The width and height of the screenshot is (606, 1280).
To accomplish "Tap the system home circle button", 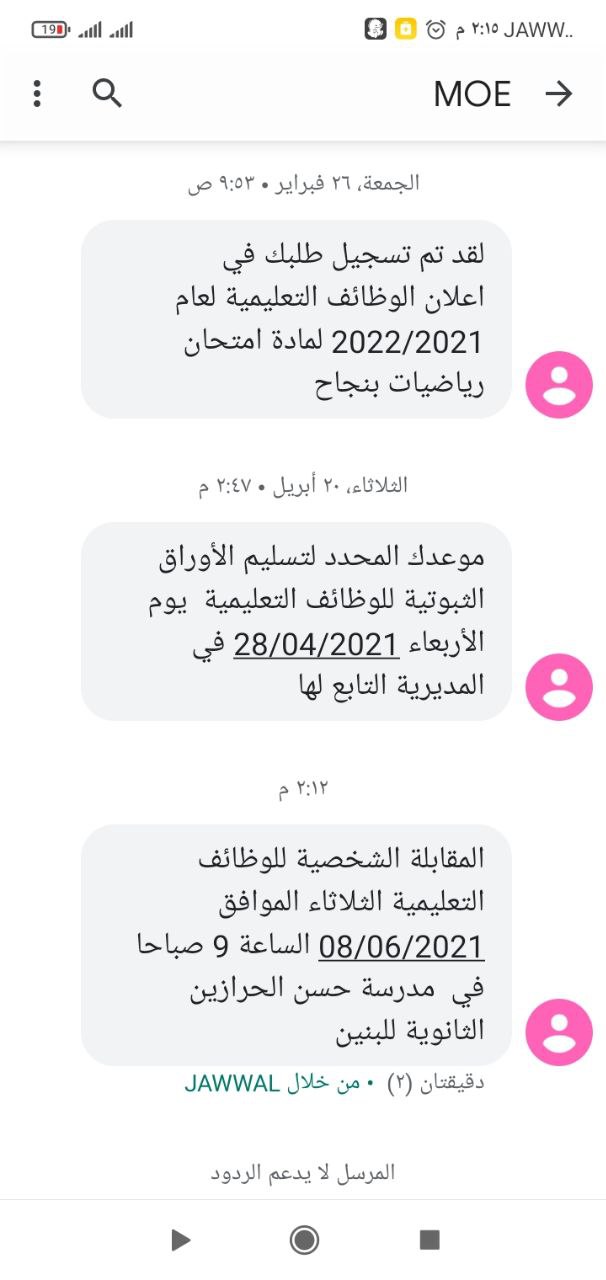I will point(304,1240).
